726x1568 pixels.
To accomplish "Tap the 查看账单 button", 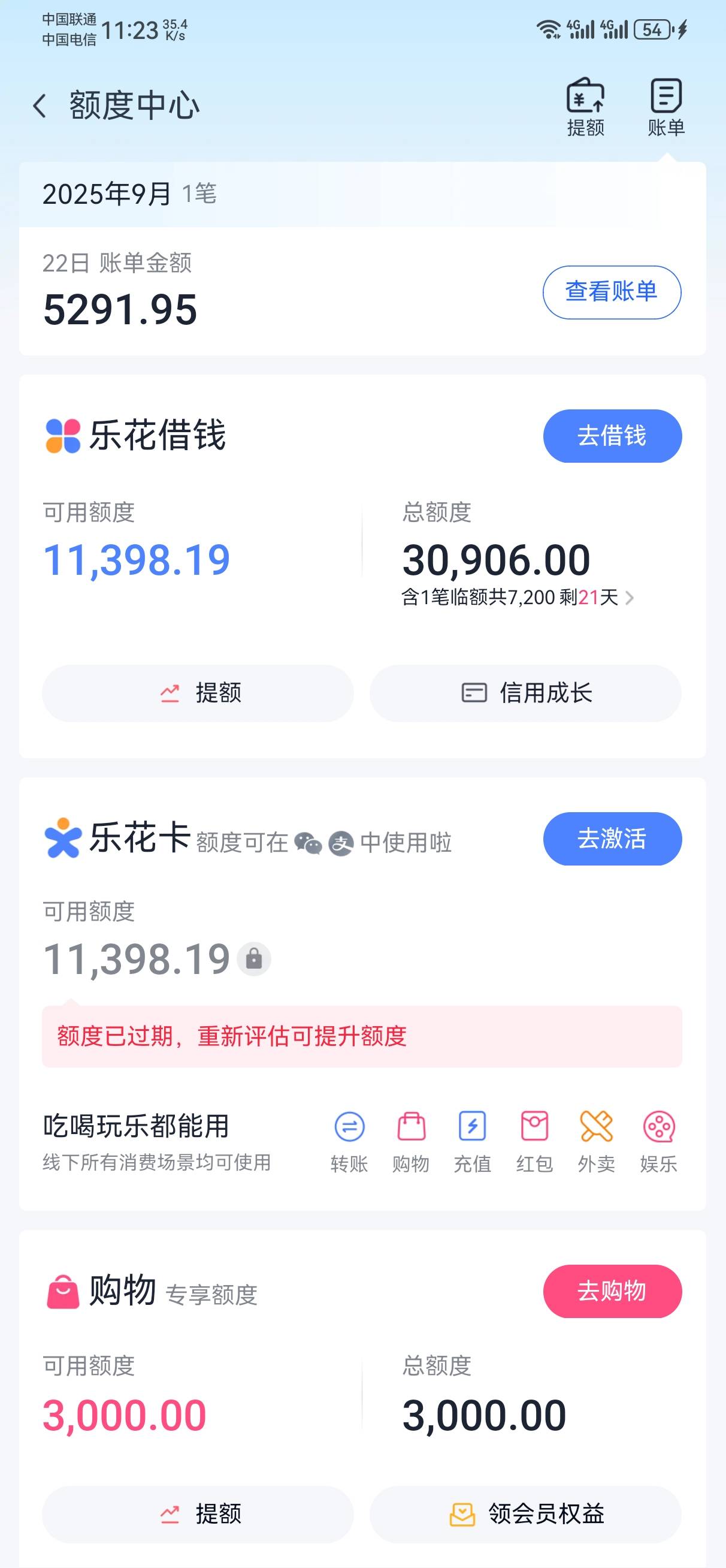I will click(612, 292).
